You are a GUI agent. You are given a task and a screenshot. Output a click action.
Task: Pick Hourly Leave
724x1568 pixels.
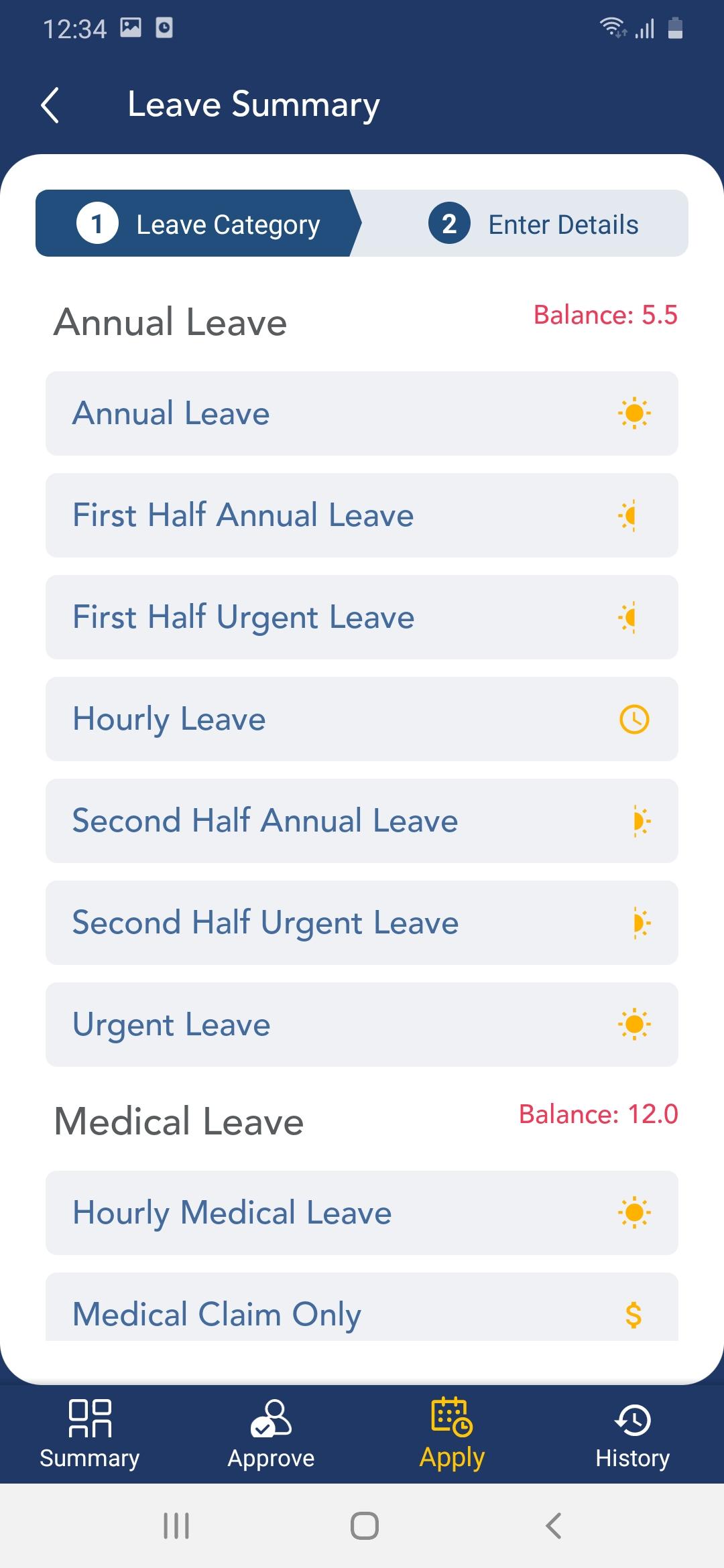pos(362,719)
